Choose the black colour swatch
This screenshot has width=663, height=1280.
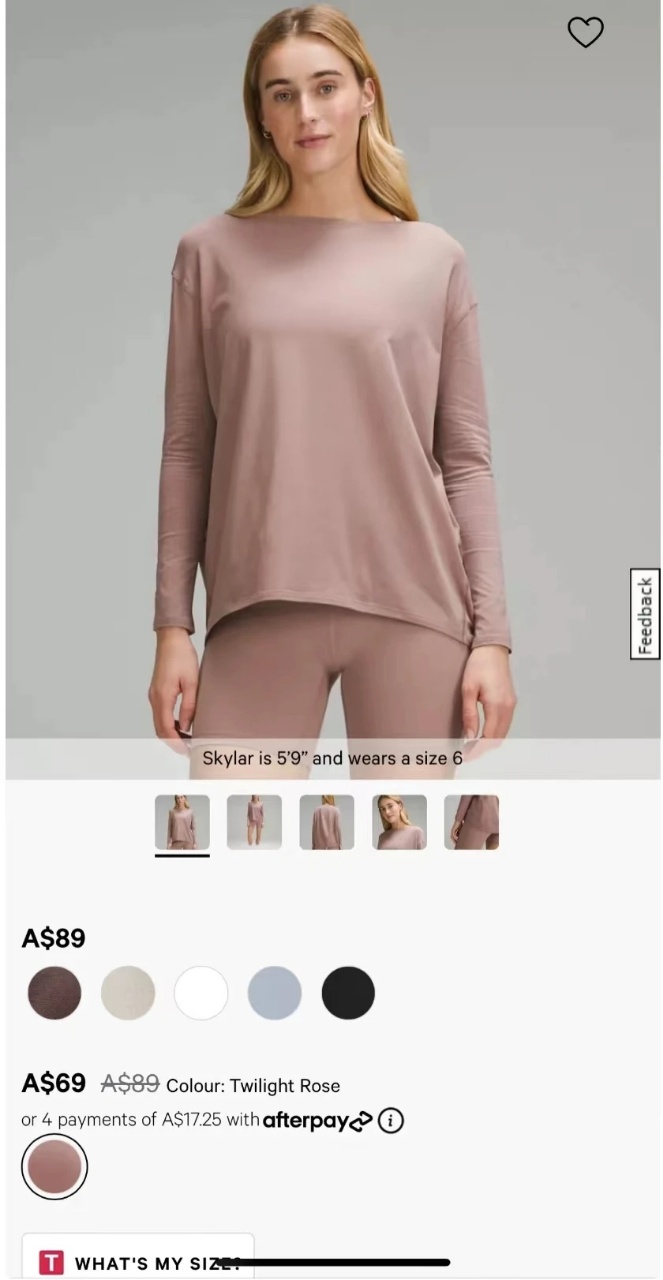348,993
